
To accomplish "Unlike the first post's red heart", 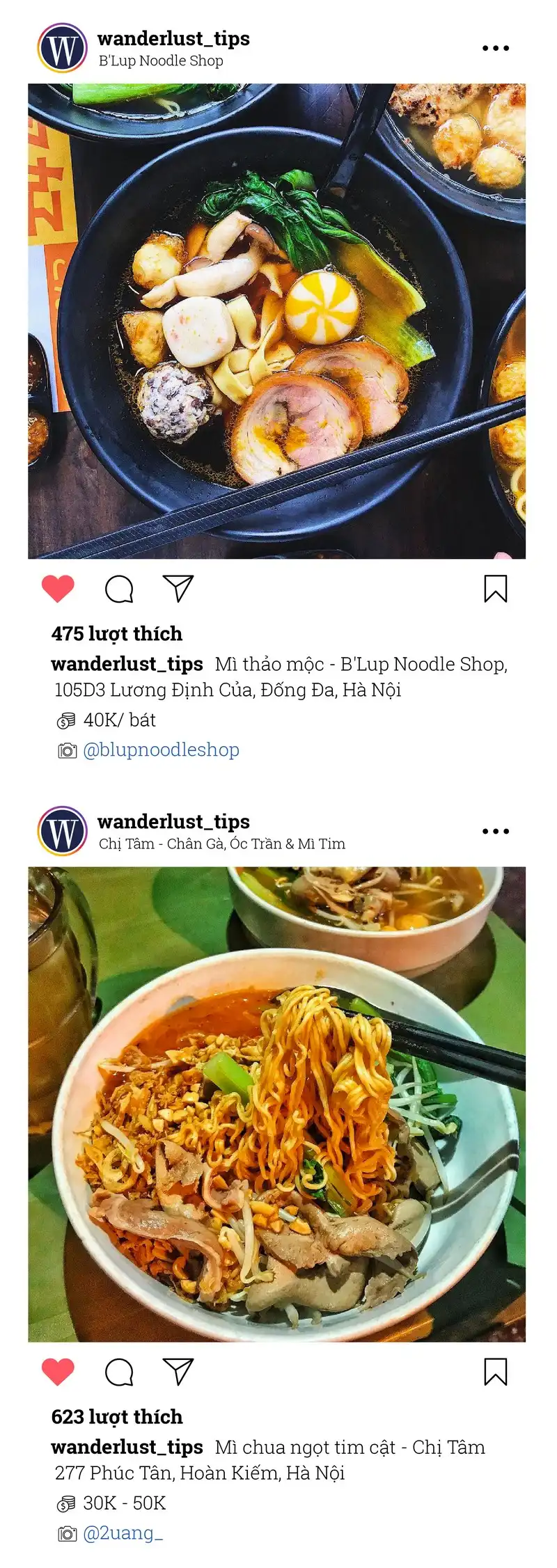I will pos(58,588).
